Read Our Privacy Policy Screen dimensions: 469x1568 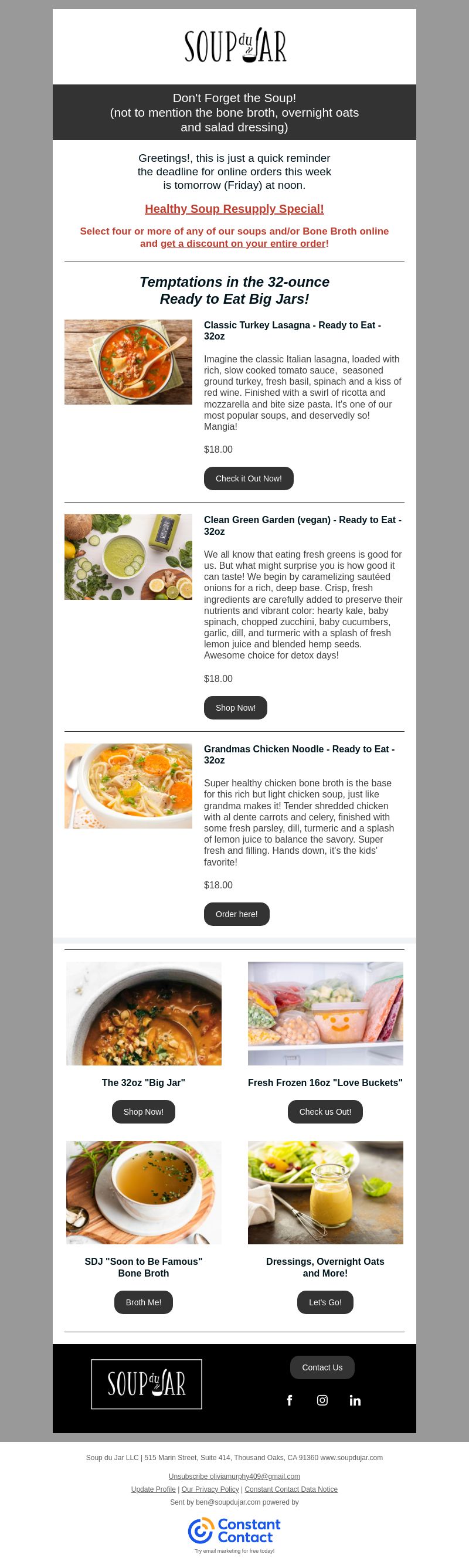point(210,1489)
